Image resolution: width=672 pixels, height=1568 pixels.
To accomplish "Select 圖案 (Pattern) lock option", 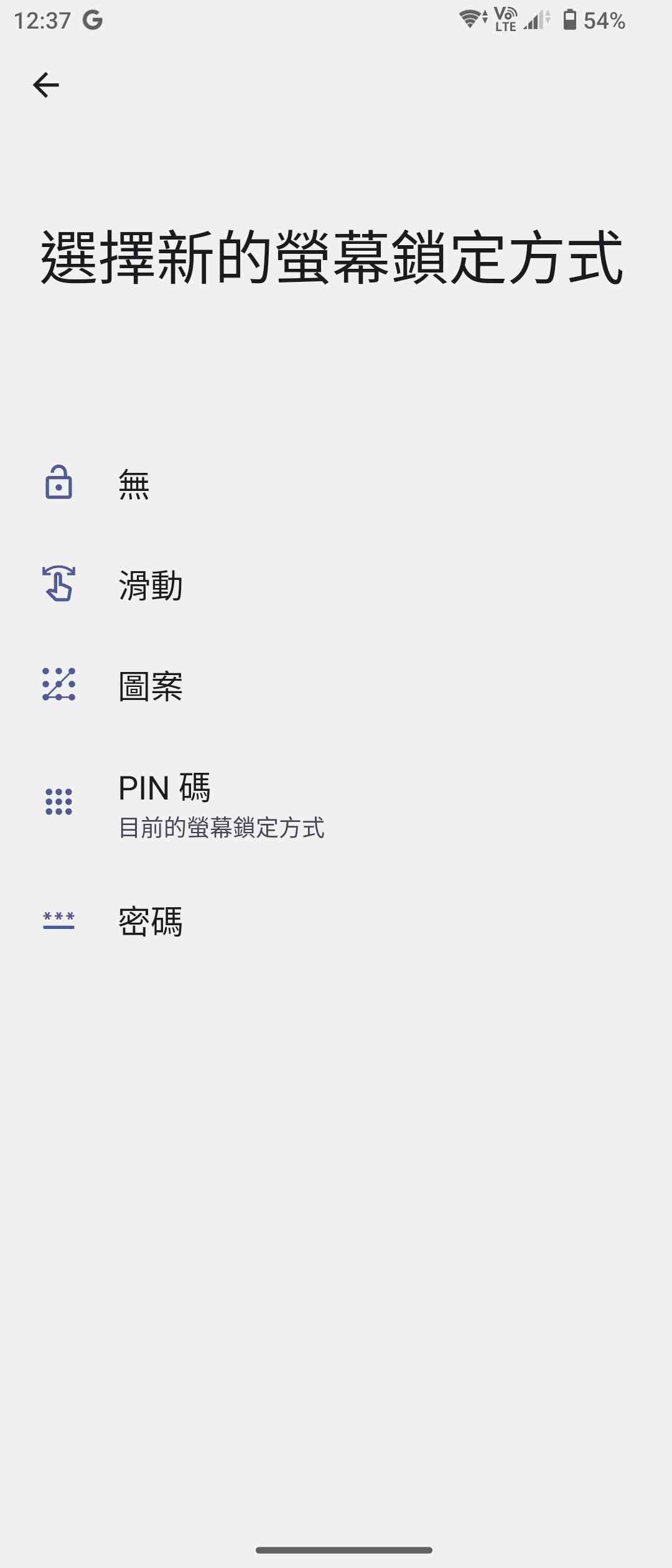I will pos(150,686).
